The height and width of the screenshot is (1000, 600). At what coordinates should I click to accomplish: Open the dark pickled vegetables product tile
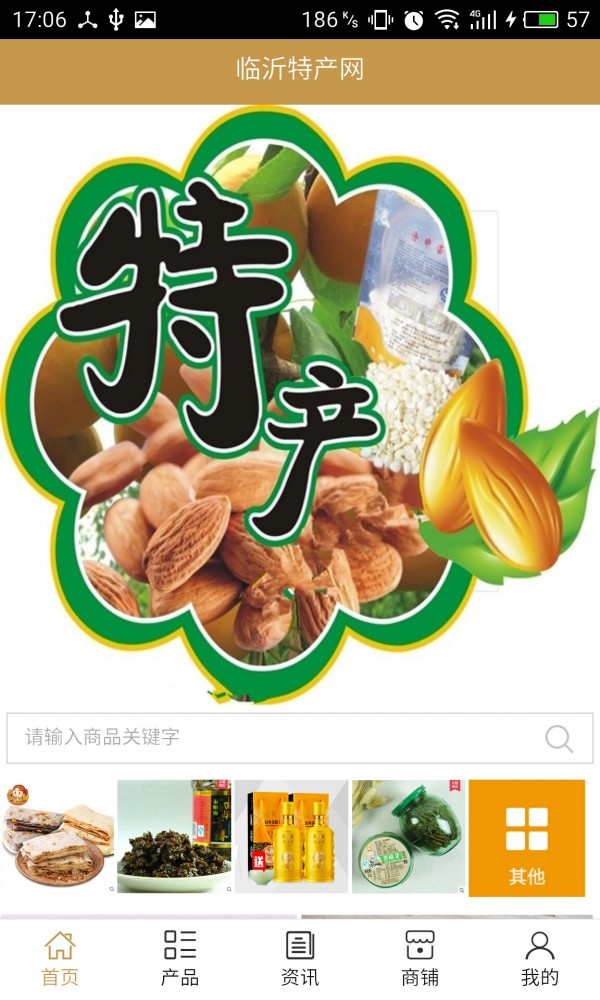pyautogui.click(x=175, y=837)
